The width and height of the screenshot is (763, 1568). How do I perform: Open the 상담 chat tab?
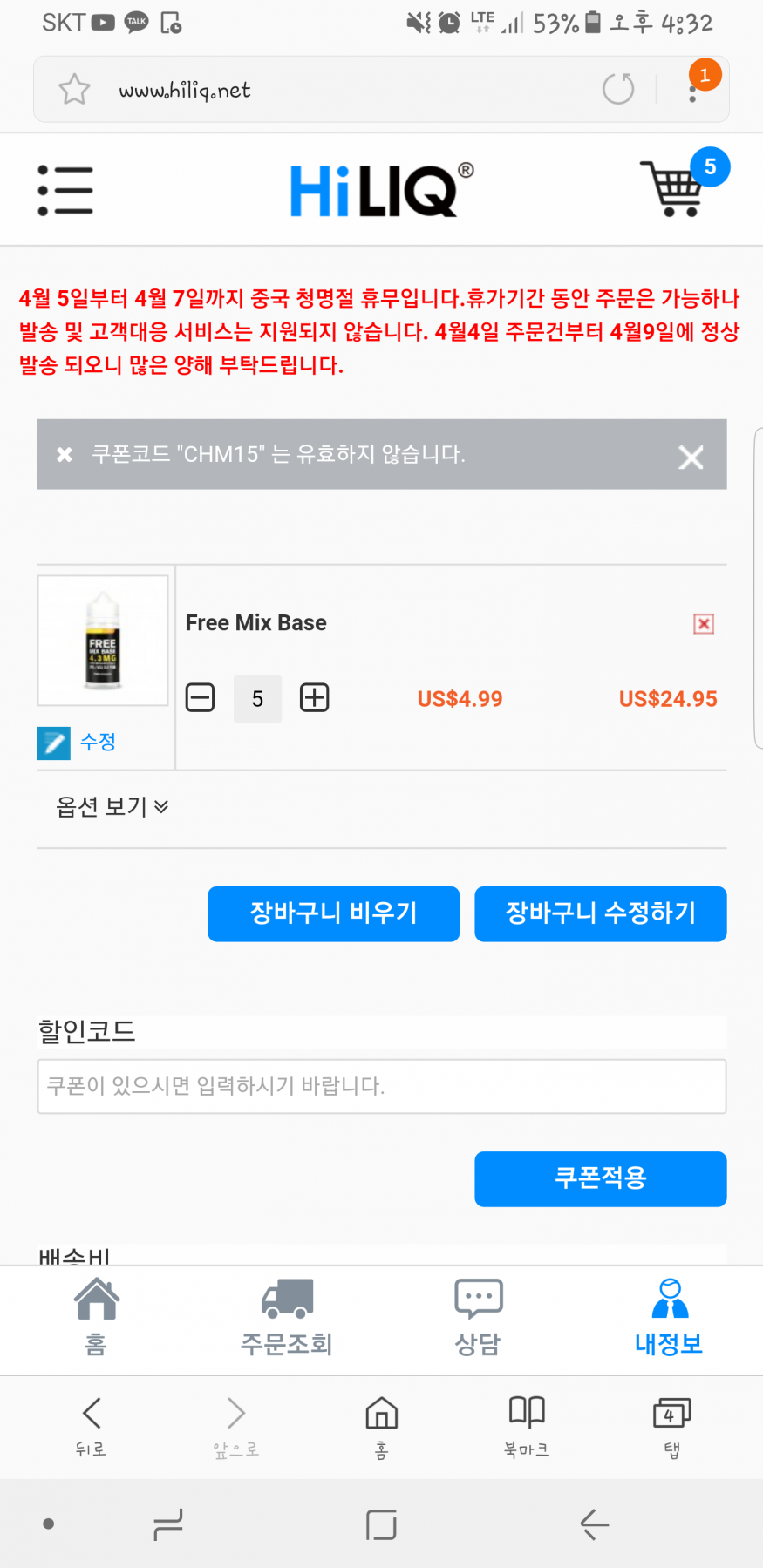pos(478,1318)
